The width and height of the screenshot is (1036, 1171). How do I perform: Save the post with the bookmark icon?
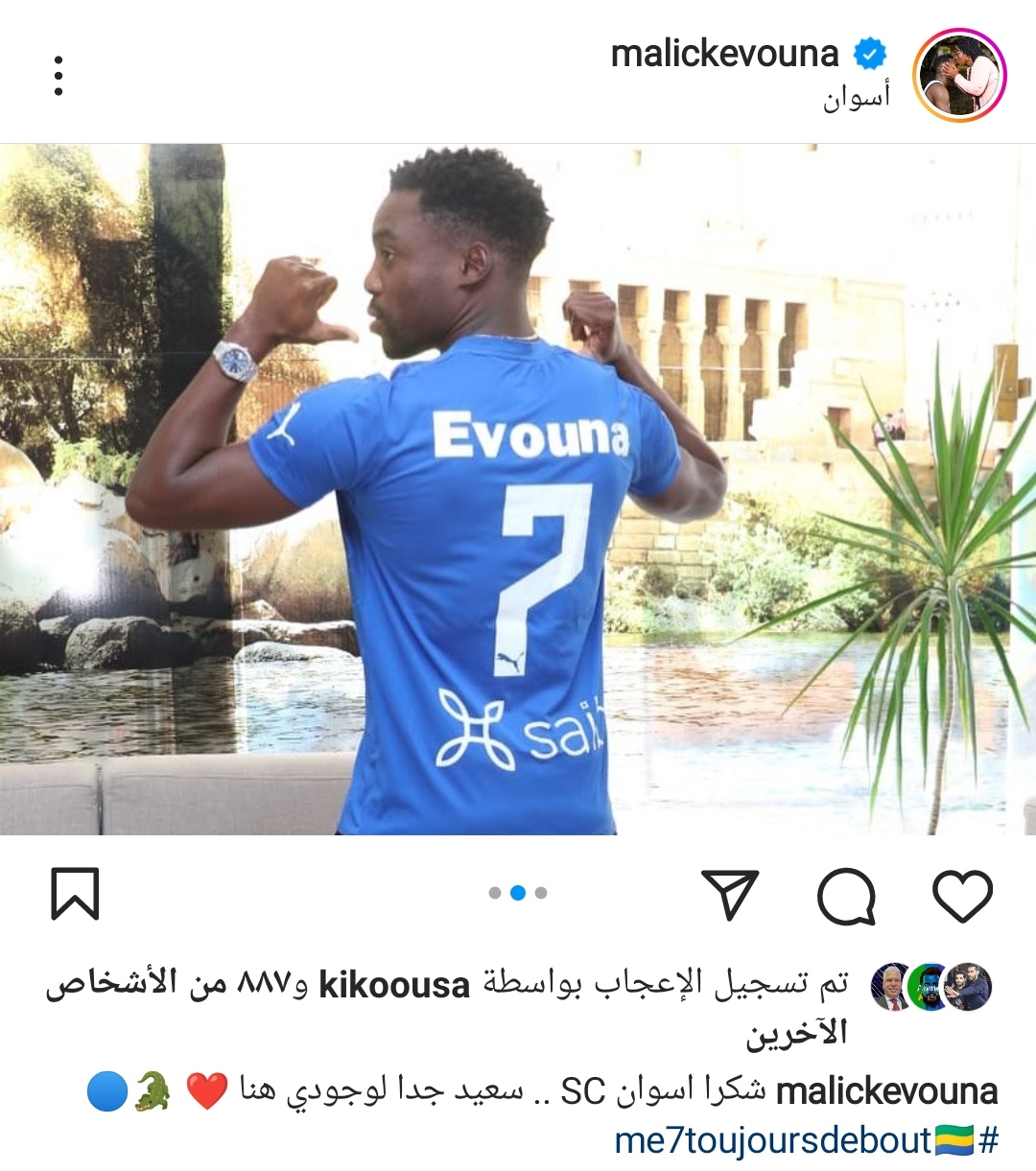[75, 894]
